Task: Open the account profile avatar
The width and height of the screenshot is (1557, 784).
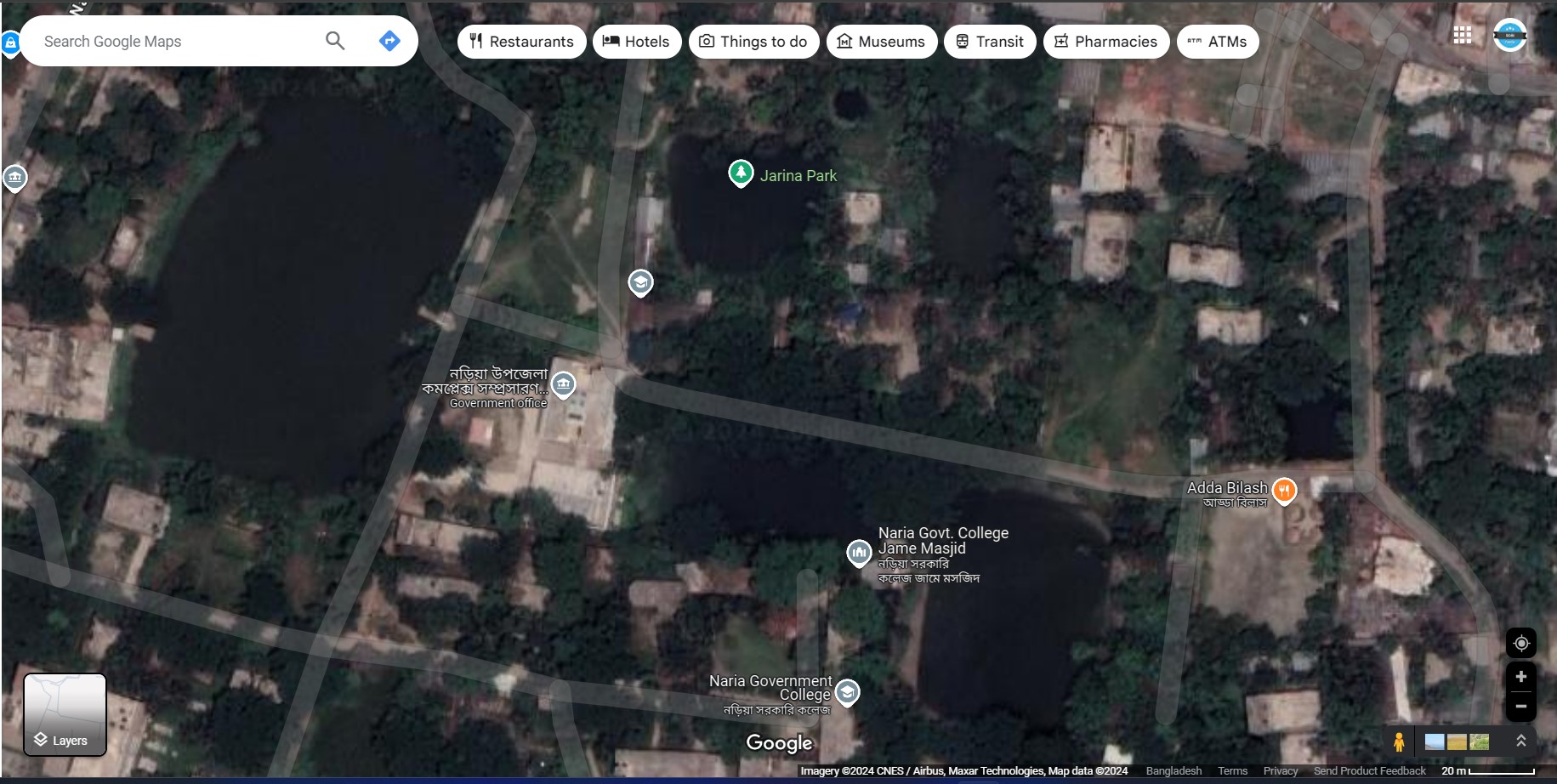Action: (x=1510, y=35)
